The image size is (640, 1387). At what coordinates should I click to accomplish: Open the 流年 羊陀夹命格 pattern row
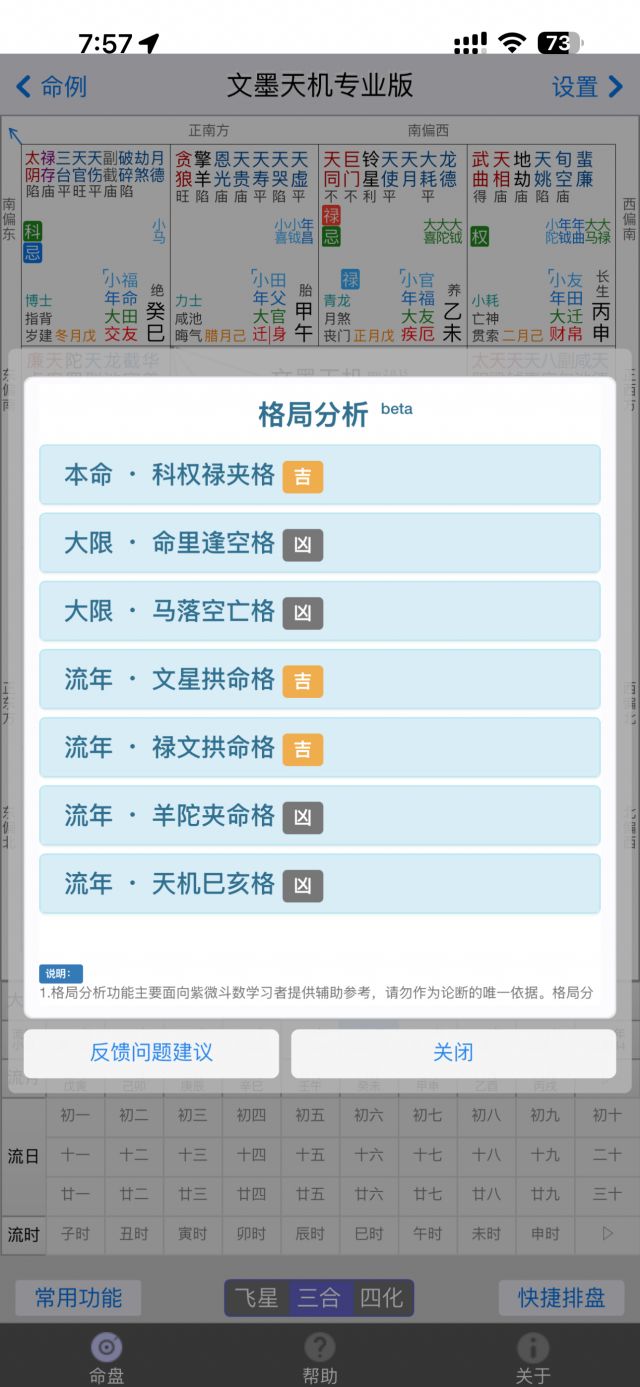[x=319, y=816]
